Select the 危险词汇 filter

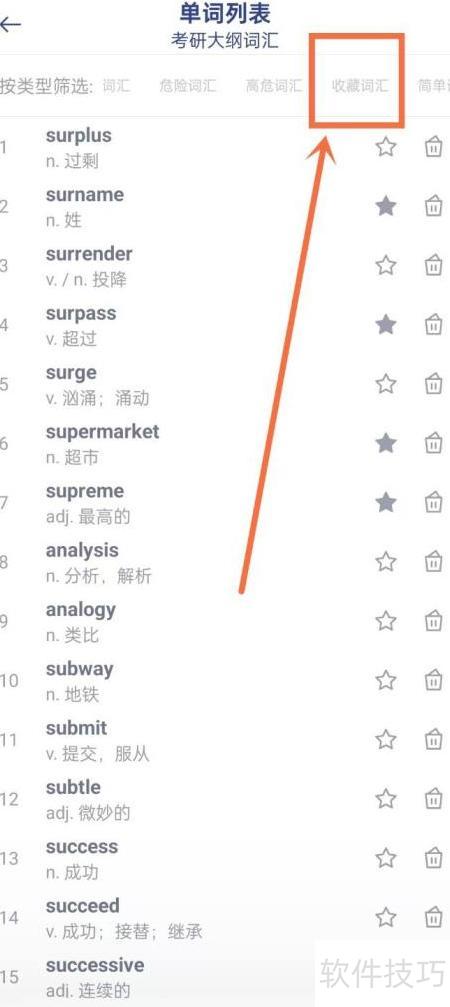(187, 85)
